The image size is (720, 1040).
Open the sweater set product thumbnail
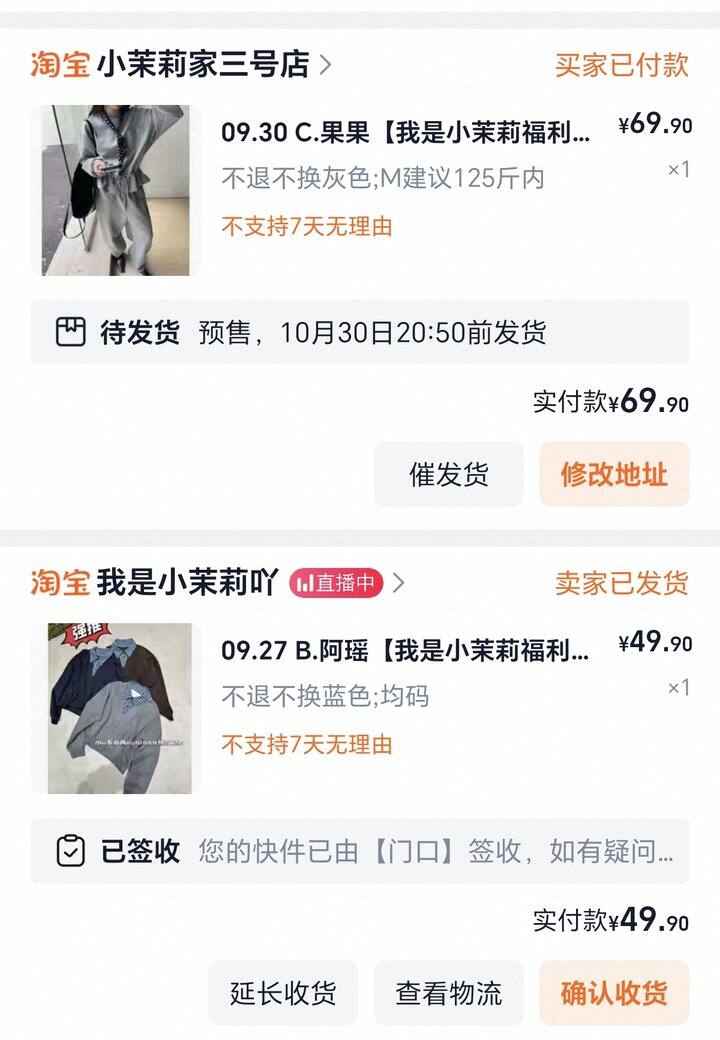coord(115,708)
